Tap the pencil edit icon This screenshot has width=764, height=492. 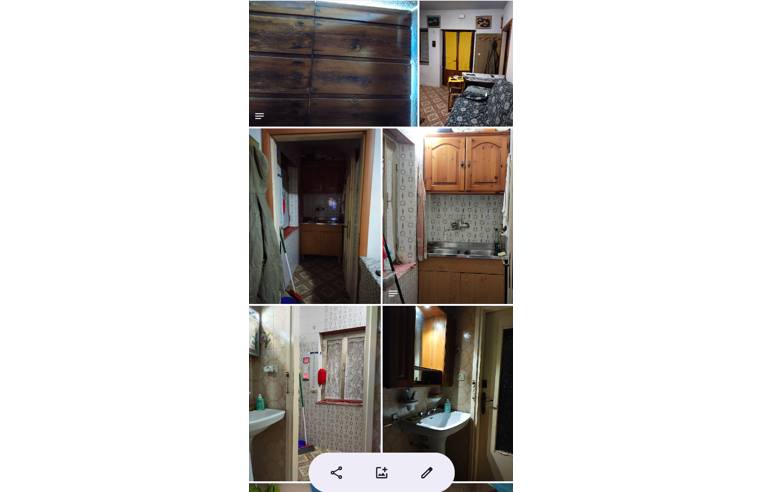(426, 472)
